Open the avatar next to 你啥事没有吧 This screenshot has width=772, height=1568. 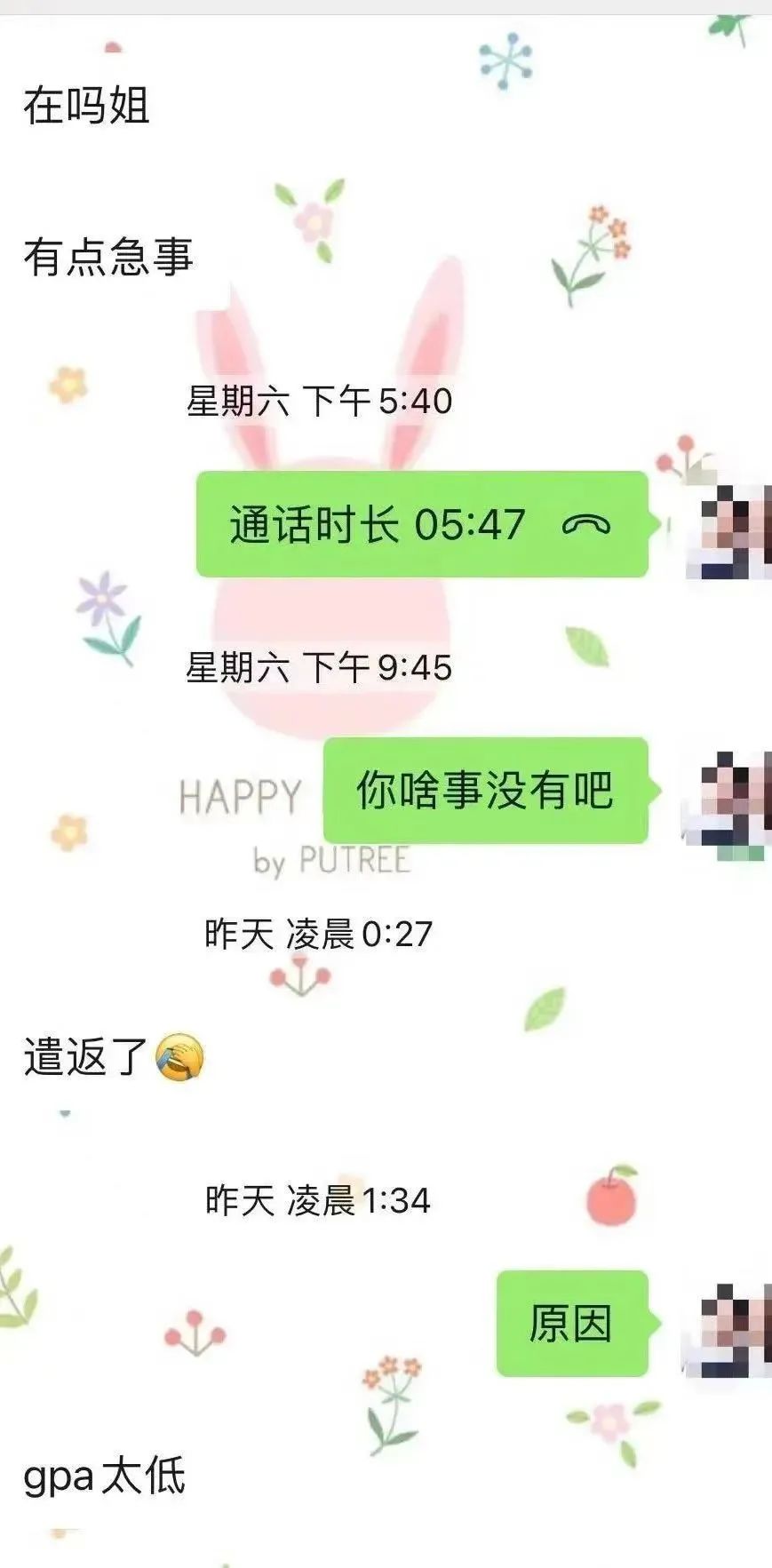(728, 793)
